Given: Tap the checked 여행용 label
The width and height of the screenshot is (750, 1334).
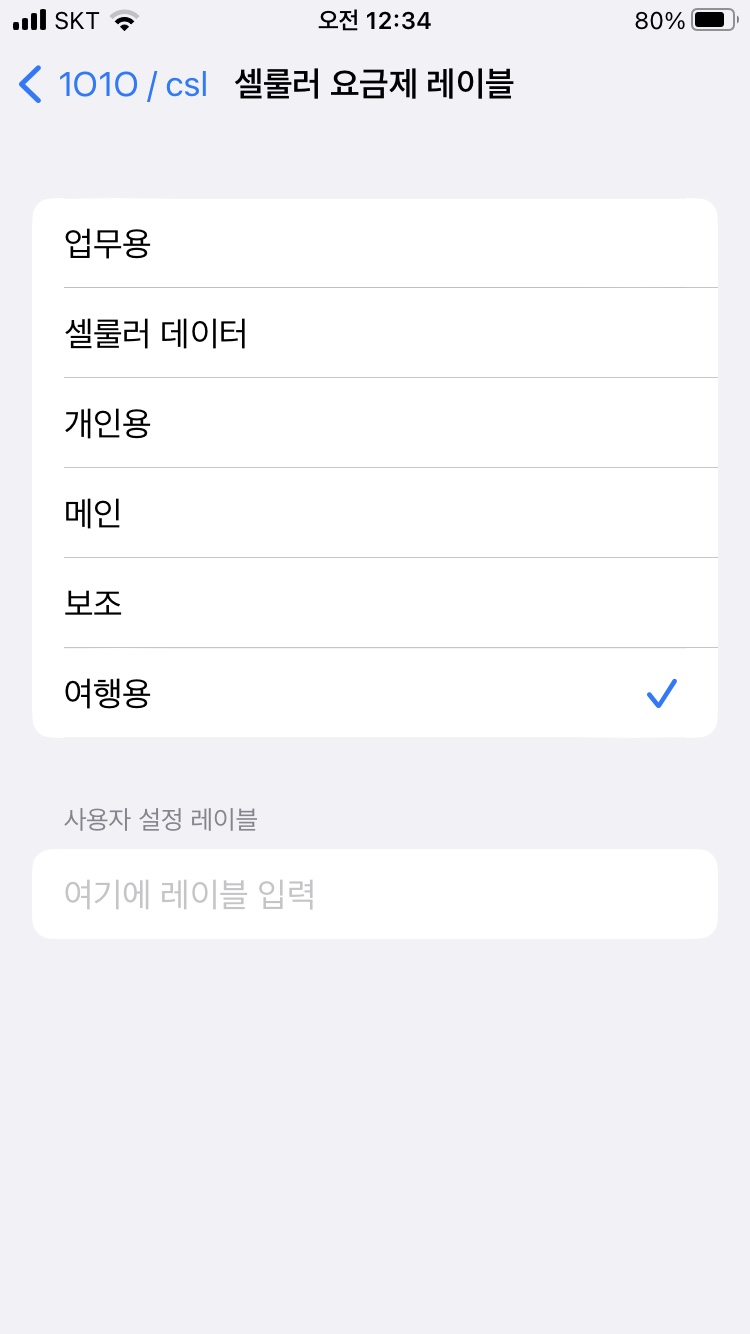Looking at the screenshot, I should coord(375,693).
